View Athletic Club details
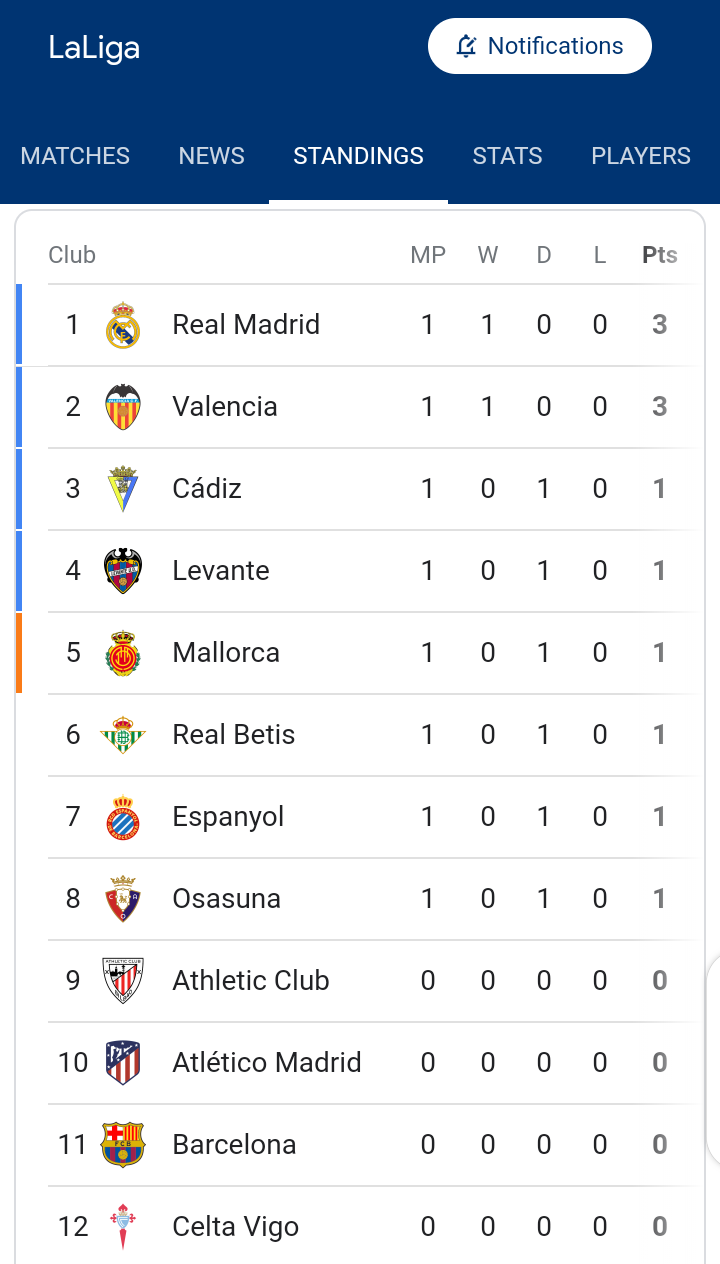The width and height of the screenshot is (720, 1264). click(x=360, y=981)
